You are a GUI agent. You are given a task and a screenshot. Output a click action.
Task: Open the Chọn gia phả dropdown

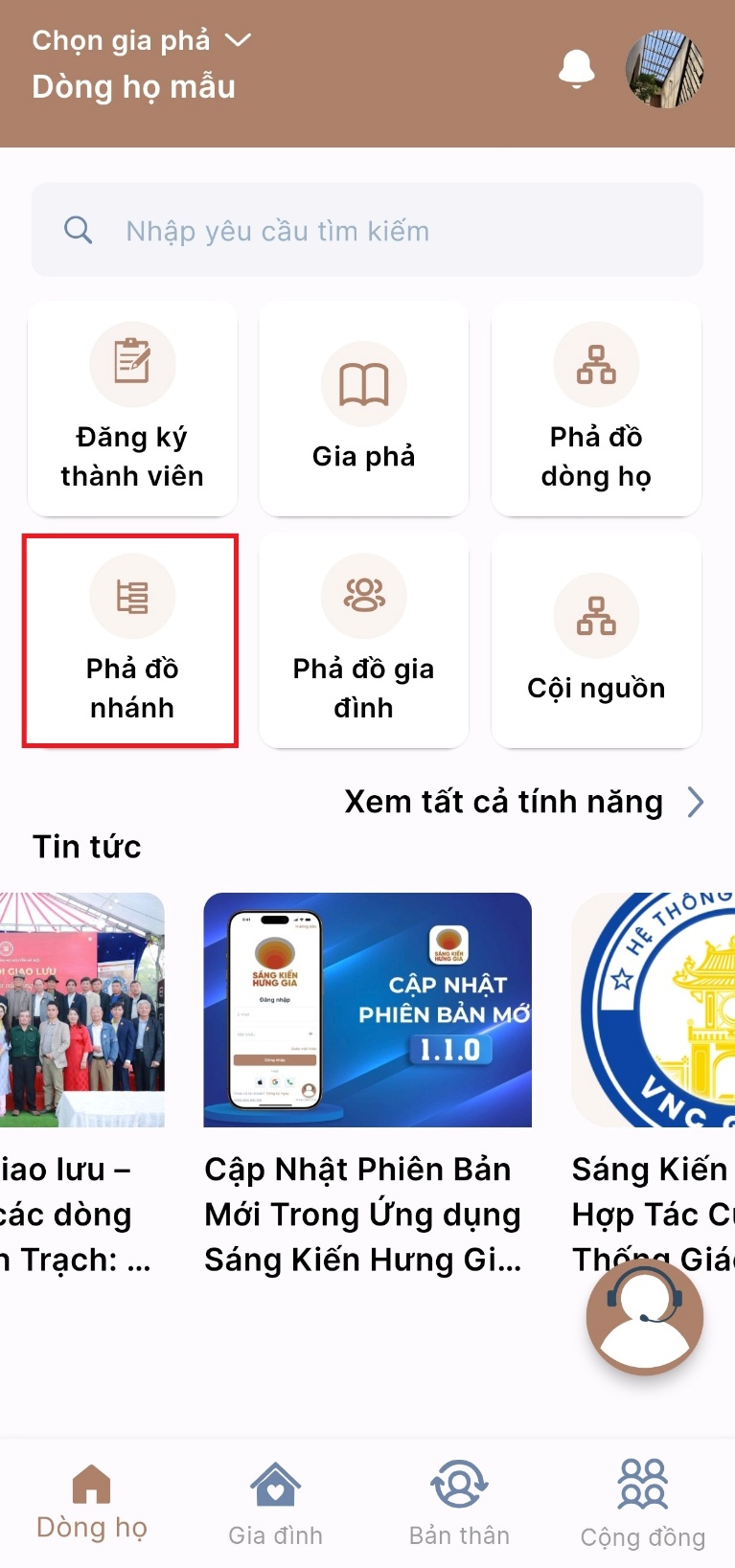pyautogui.click(x=141, y=40)
